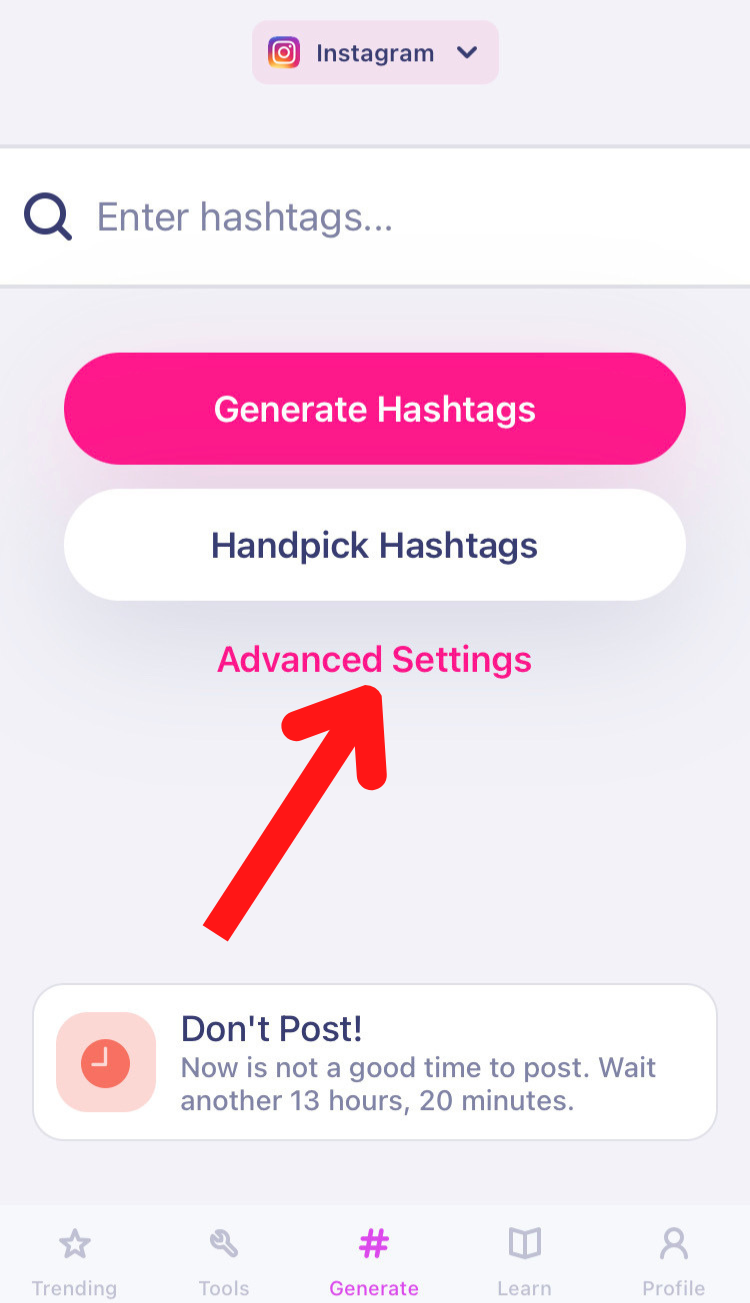Choose Handpick Hashtags
Screen dimensions: 750x1303
[x=374, y=544]
